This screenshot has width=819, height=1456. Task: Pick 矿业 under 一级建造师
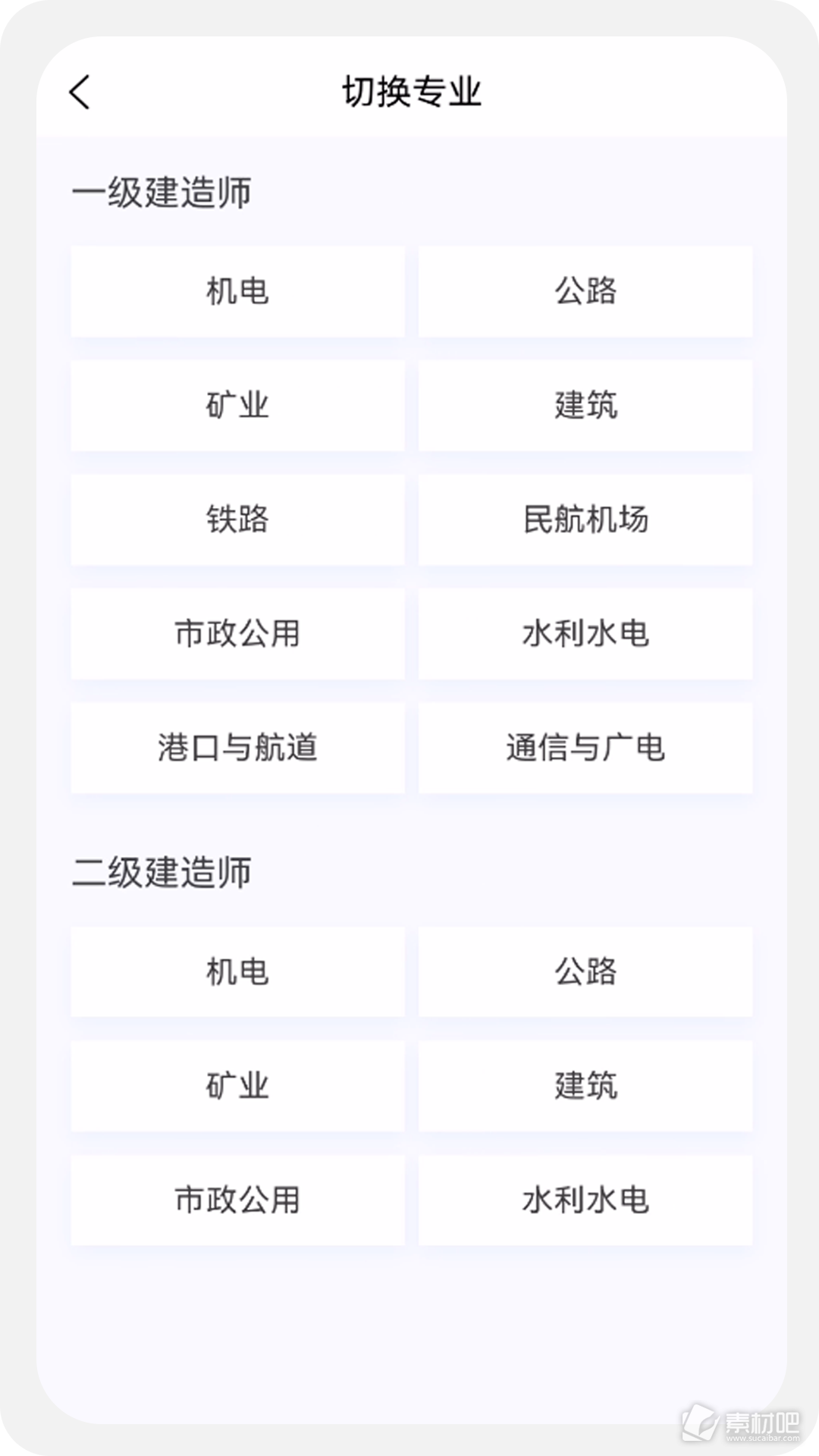(x=237, y=406)
